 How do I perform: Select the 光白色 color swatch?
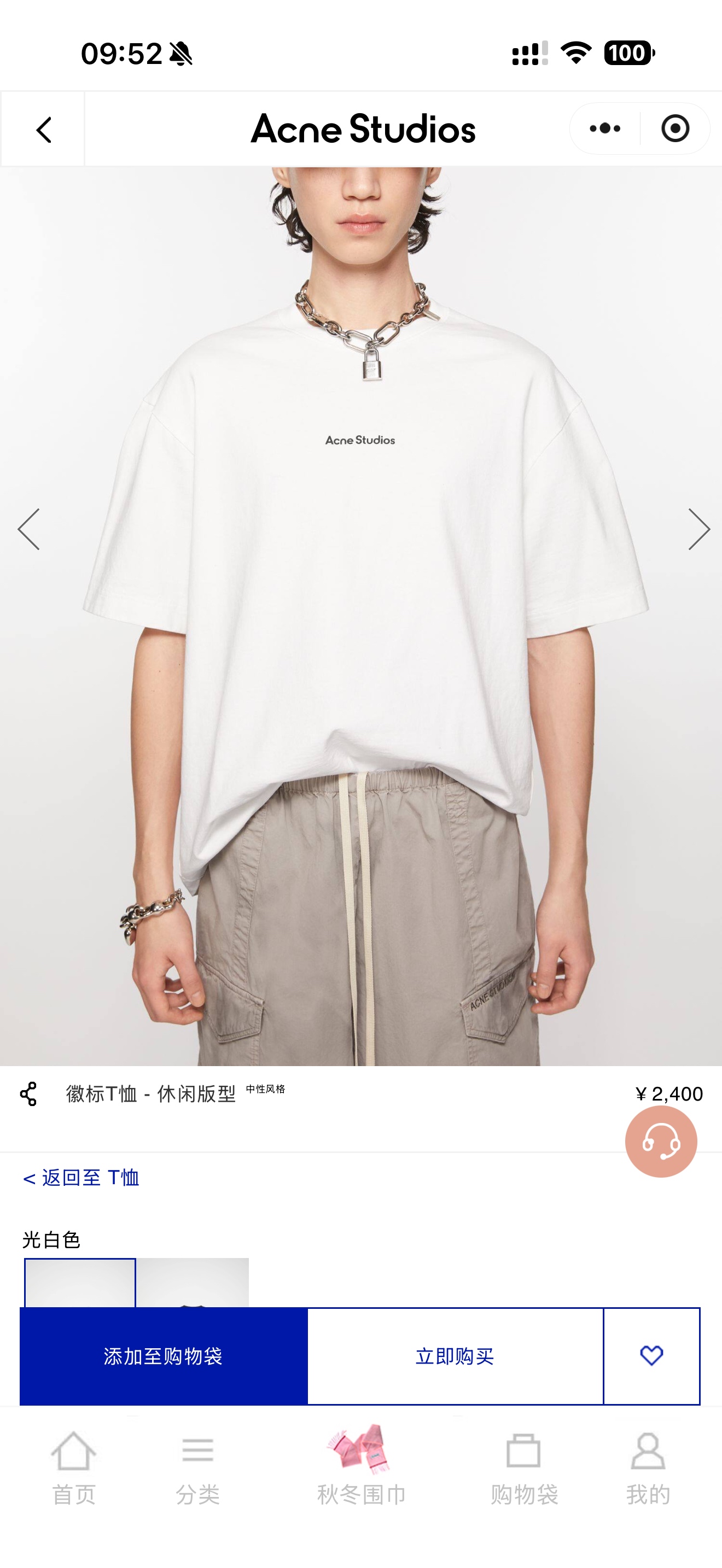80,1282
